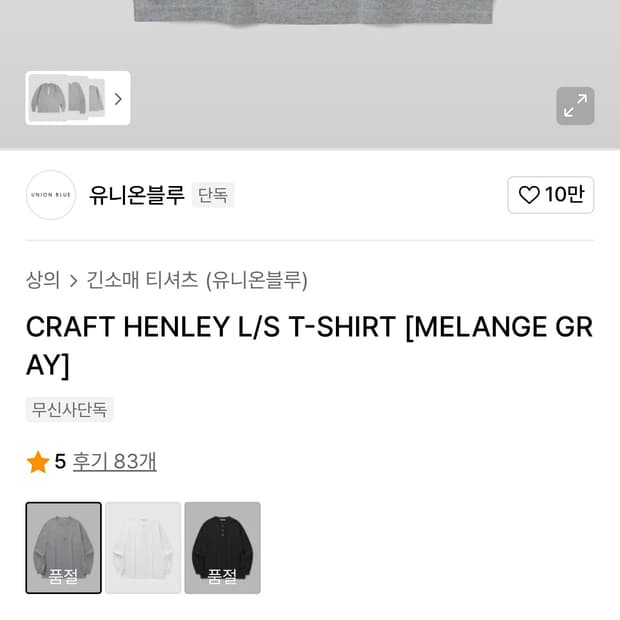Expand product image to fullscreen

coord(575,106)
